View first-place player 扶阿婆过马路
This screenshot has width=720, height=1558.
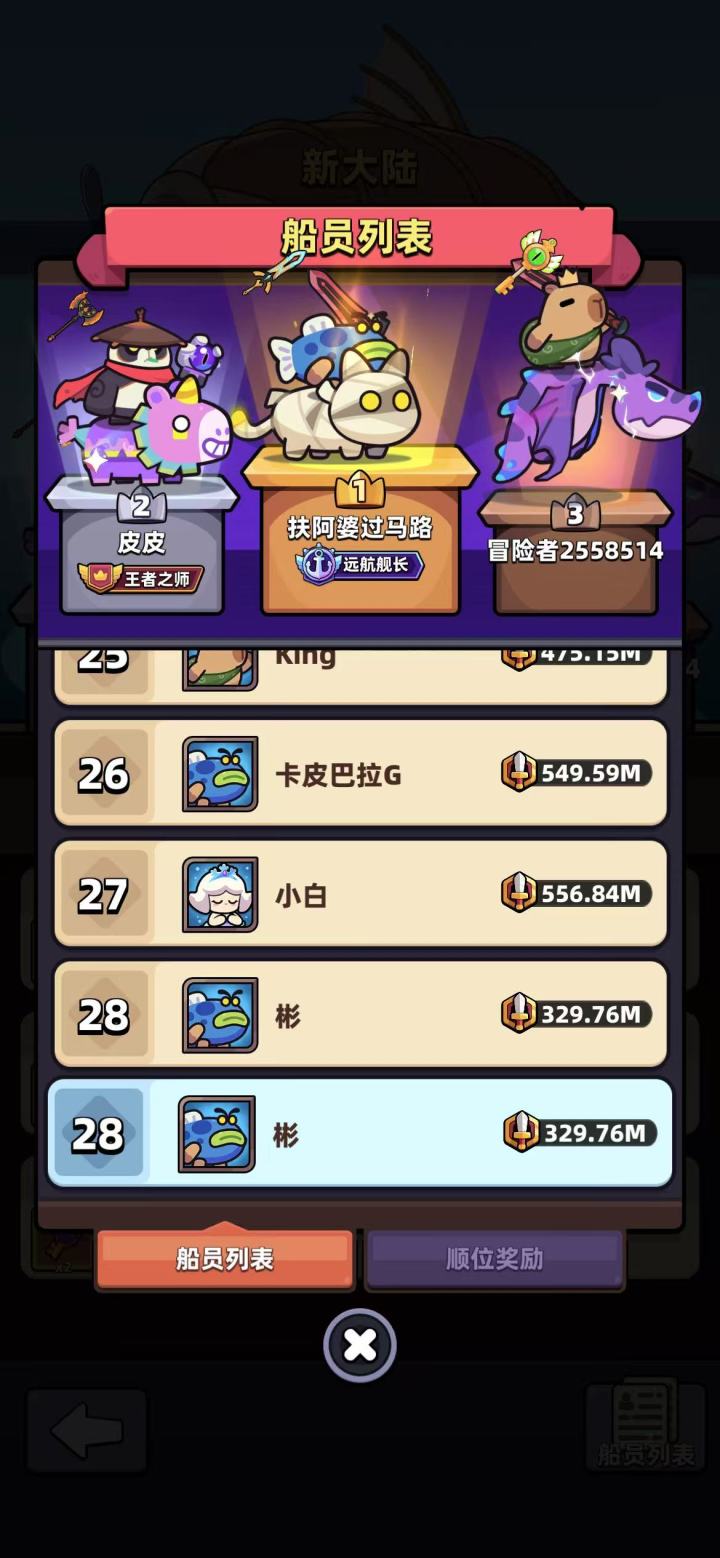pyautogui.click(x=360, y=527)
